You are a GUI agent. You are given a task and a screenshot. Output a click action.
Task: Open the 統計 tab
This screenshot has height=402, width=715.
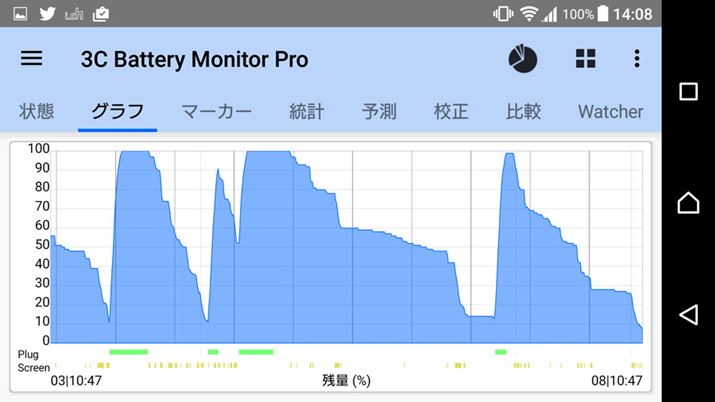coord(306,111)
